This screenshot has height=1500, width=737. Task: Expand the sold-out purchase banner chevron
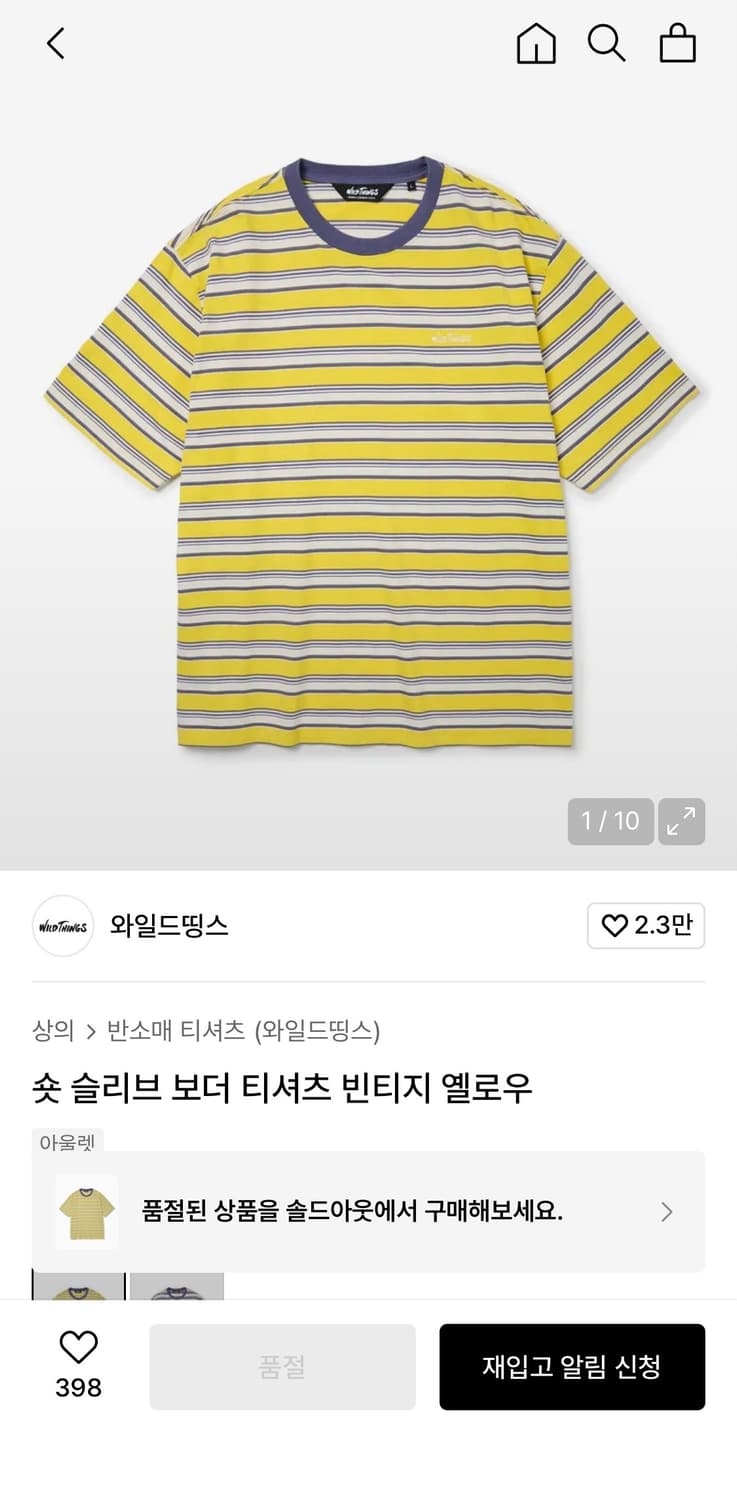(x=665, y=1211)
